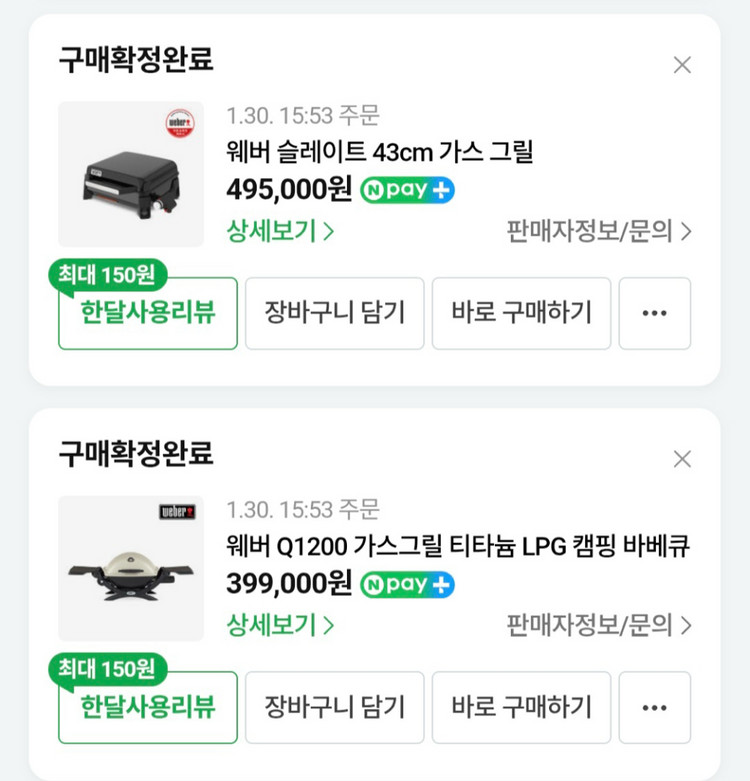Write a 한달사용리뷰 for the Weber Slate
The width and height of the screenshot is (750, 781).
[146, 314]
